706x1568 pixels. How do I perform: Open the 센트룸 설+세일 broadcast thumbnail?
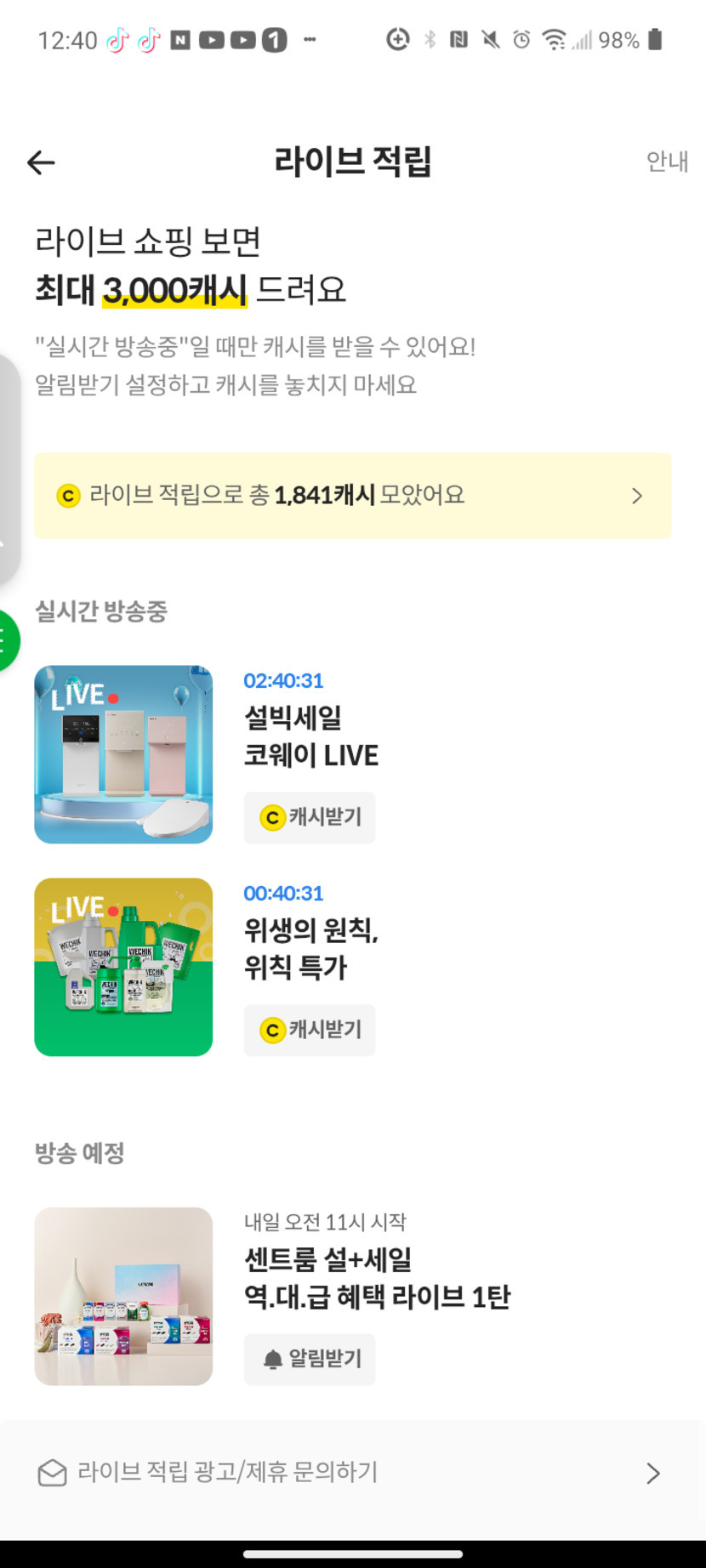point(123,1296)
